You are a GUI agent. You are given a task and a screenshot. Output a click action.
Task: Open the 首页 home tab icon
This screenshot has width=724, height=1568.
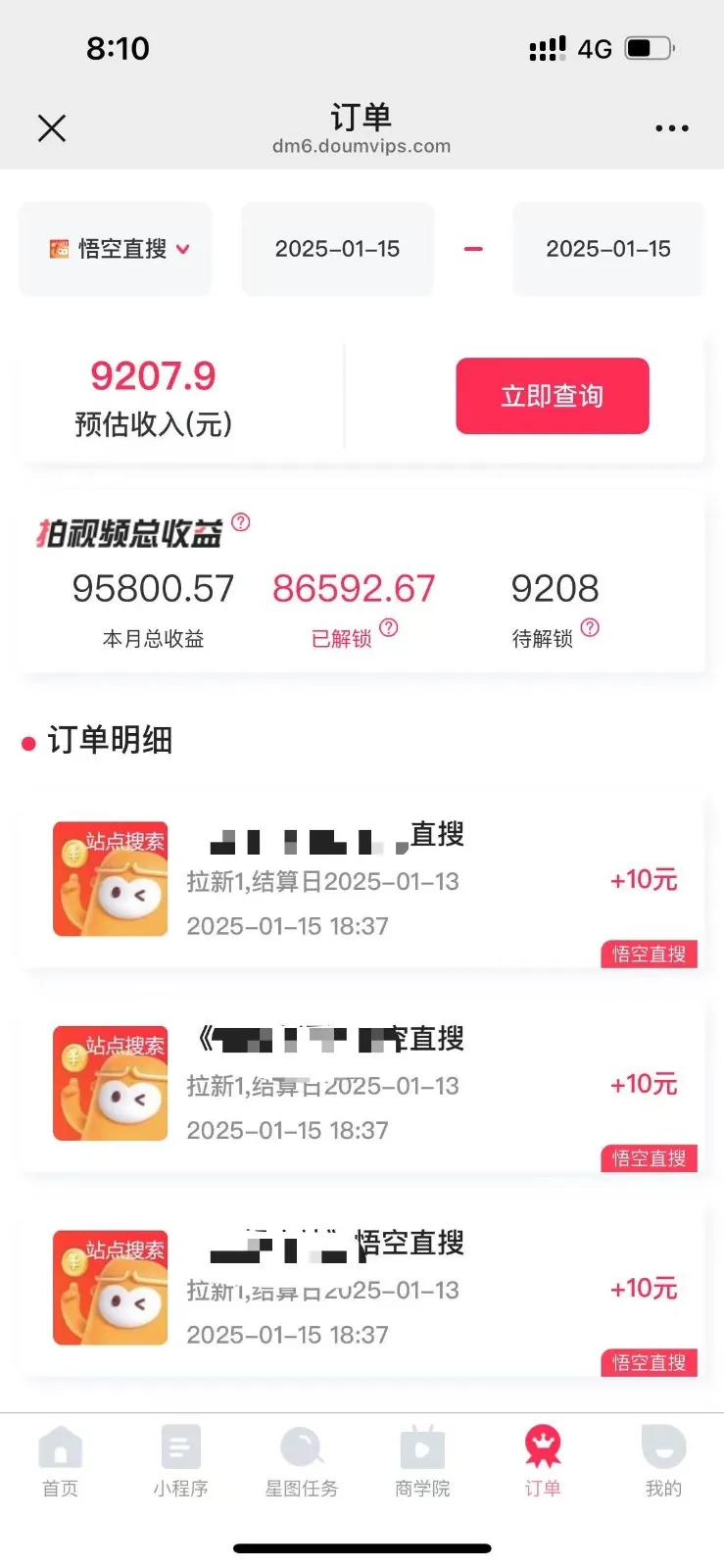(61, 1448)
